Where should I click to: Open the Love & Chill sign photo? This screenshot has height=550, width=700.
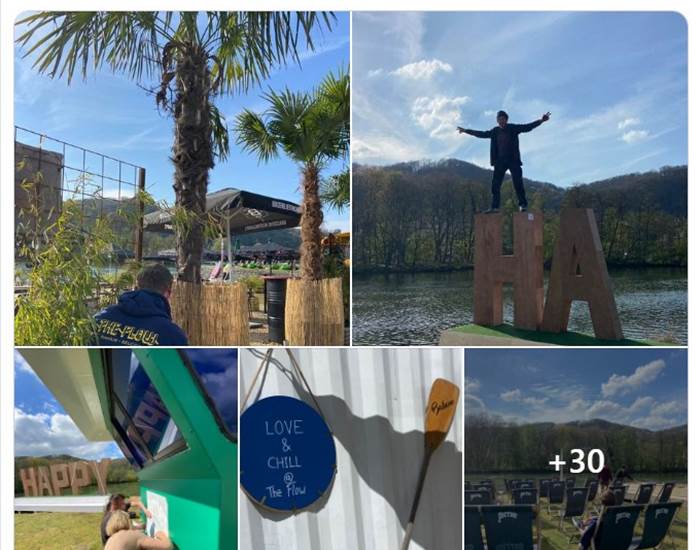(x=350, y=448)
